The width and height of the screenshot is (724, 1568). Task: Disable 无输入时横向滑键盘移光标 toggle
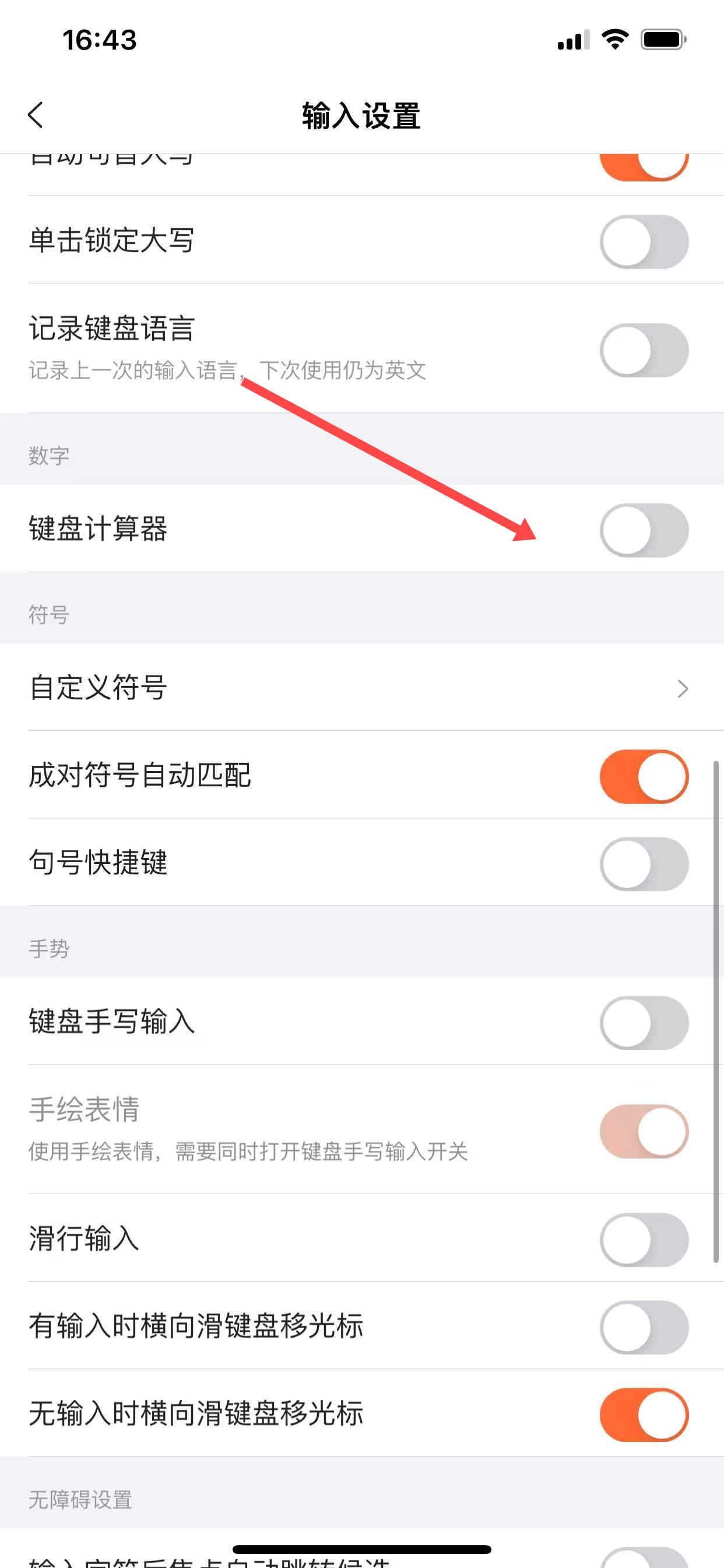[x=644, y=1415]
